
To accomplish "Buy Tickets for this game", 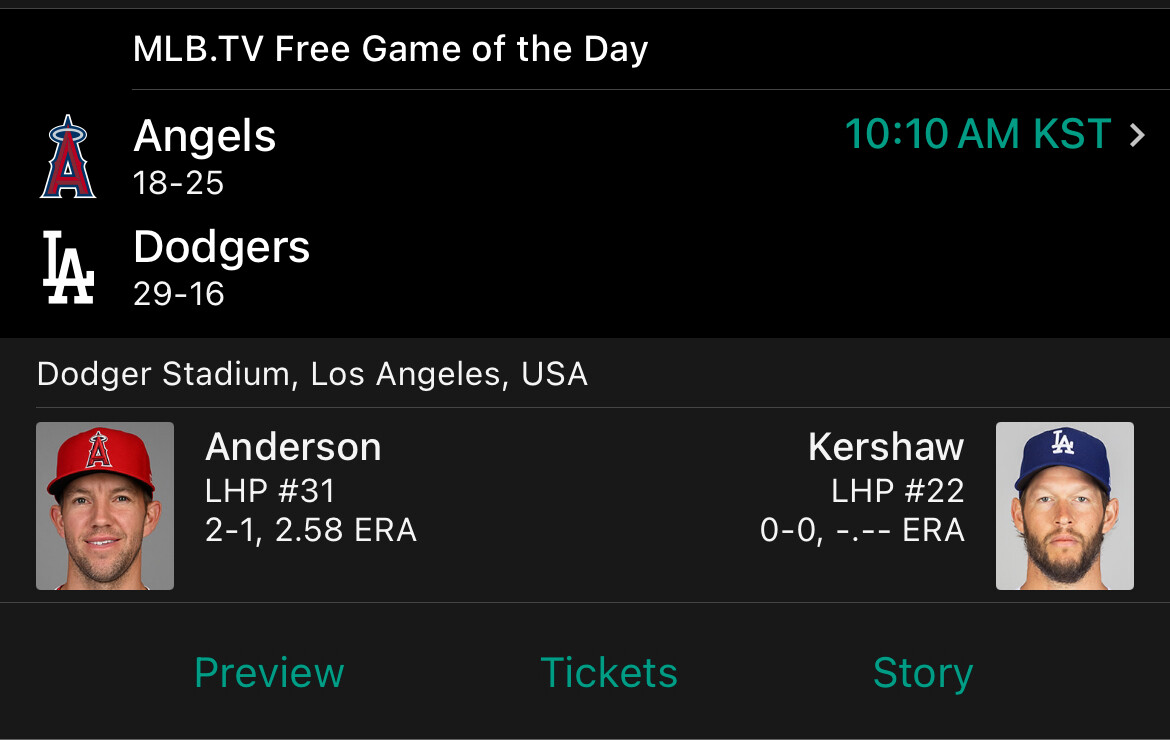I will coord(609,673).
